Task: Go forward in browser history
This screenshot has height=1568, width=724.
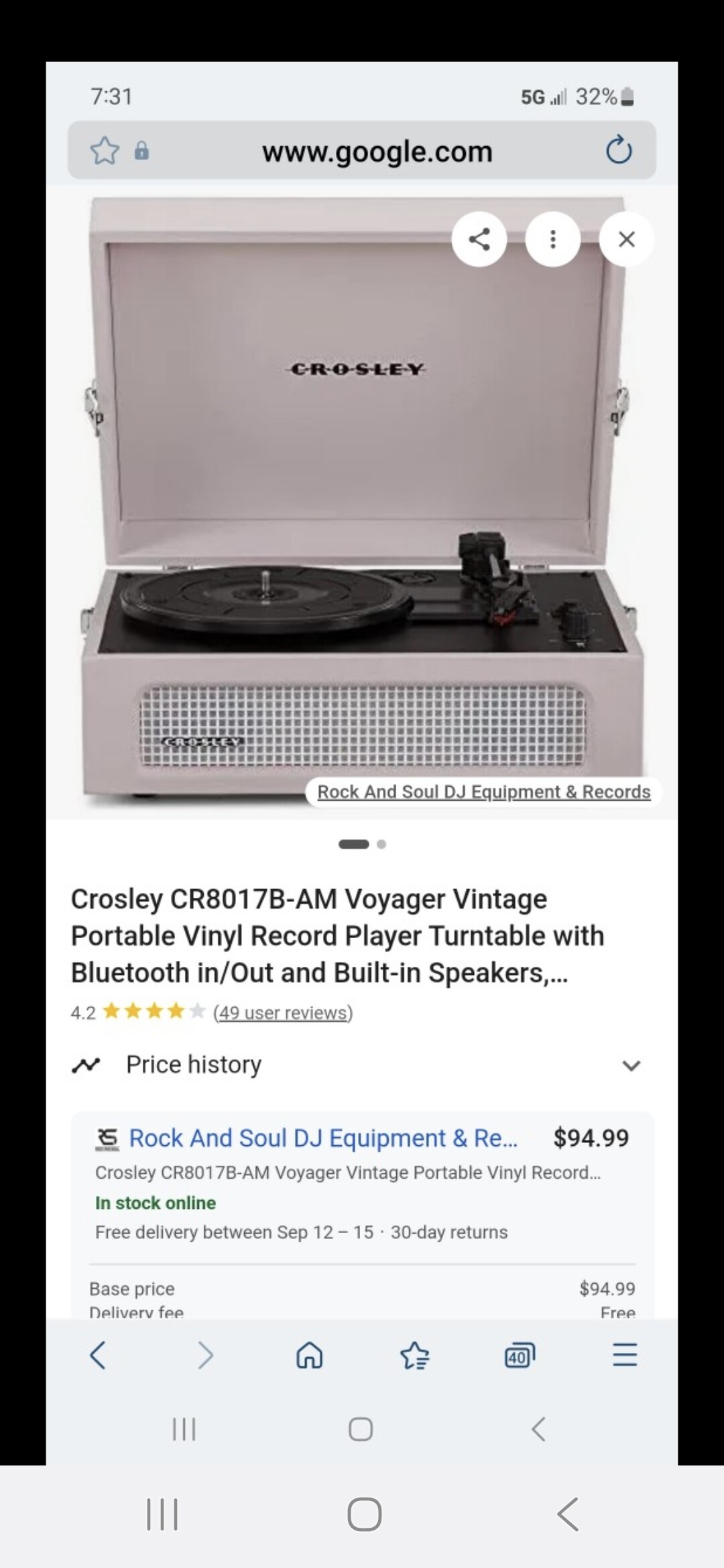Action: (205, 1355)
